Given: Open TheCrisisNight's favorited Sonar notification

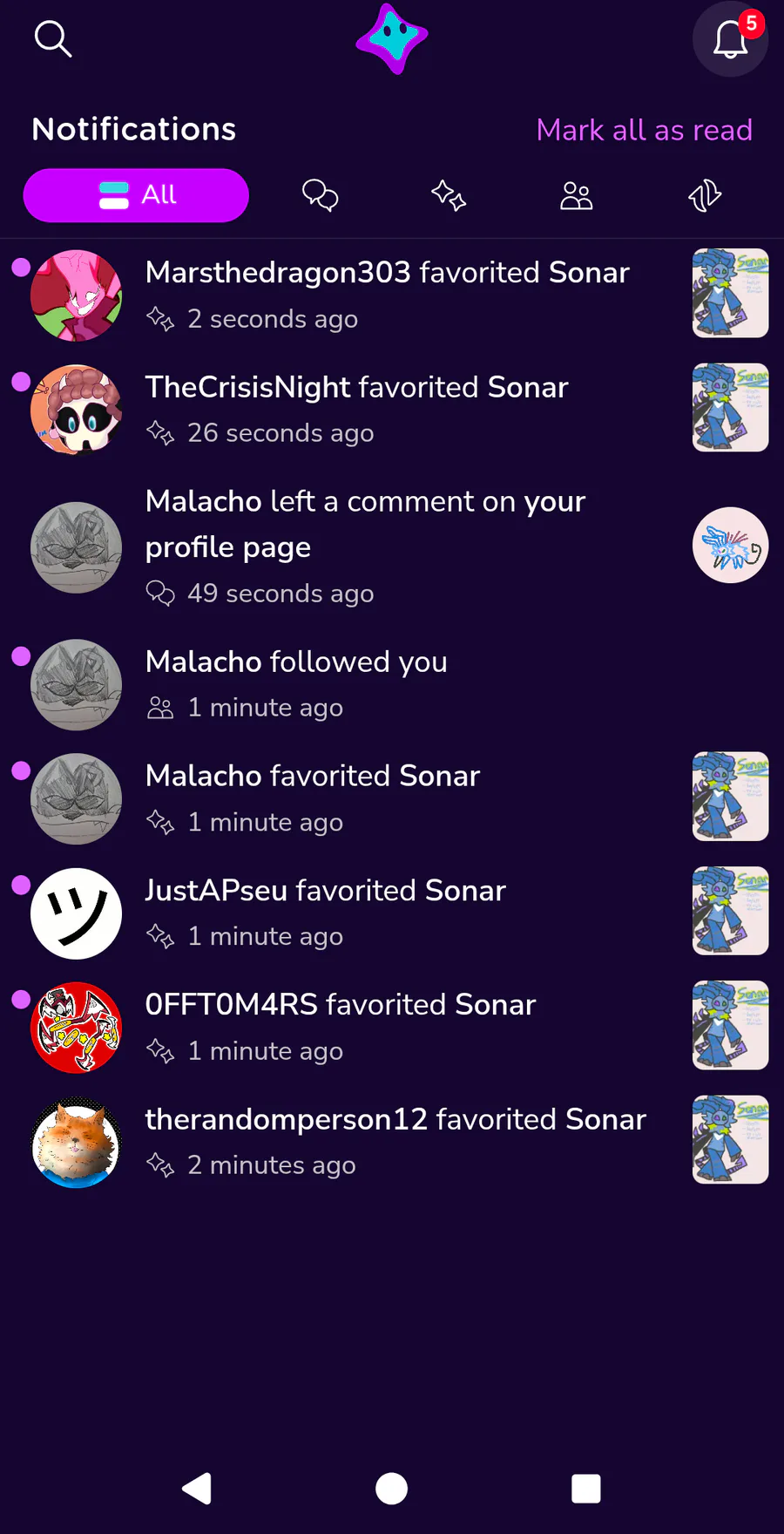Looking at the screenshot, I should pyautogui.click(x=357, y=409).
